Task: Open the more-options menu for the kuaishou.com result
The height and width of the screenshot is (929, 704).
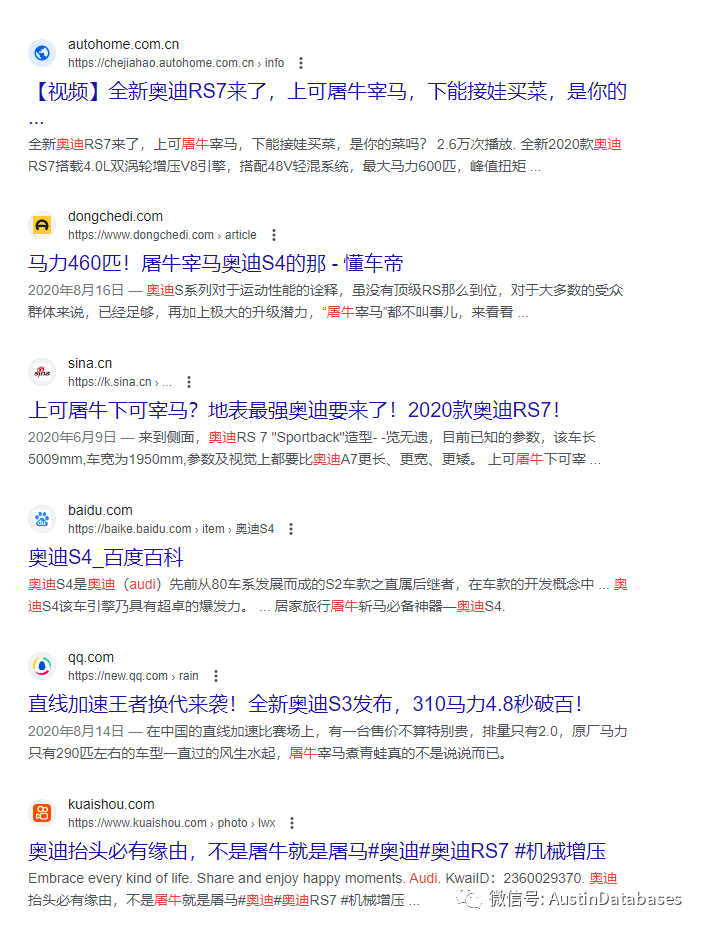Action: (x=292, y=823)
